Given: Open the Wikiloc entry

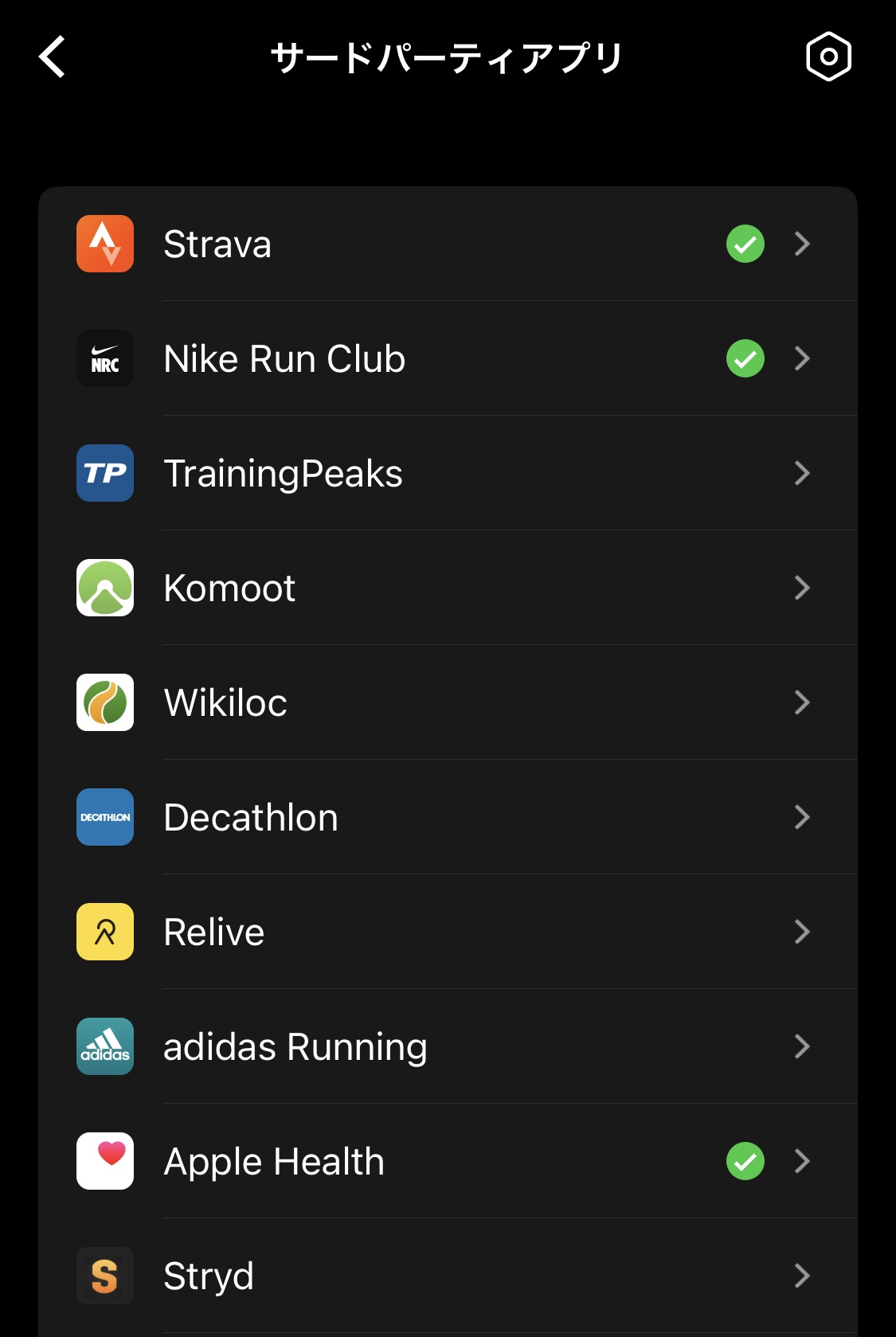Looking at the screenshot, I should coord(446,702).
